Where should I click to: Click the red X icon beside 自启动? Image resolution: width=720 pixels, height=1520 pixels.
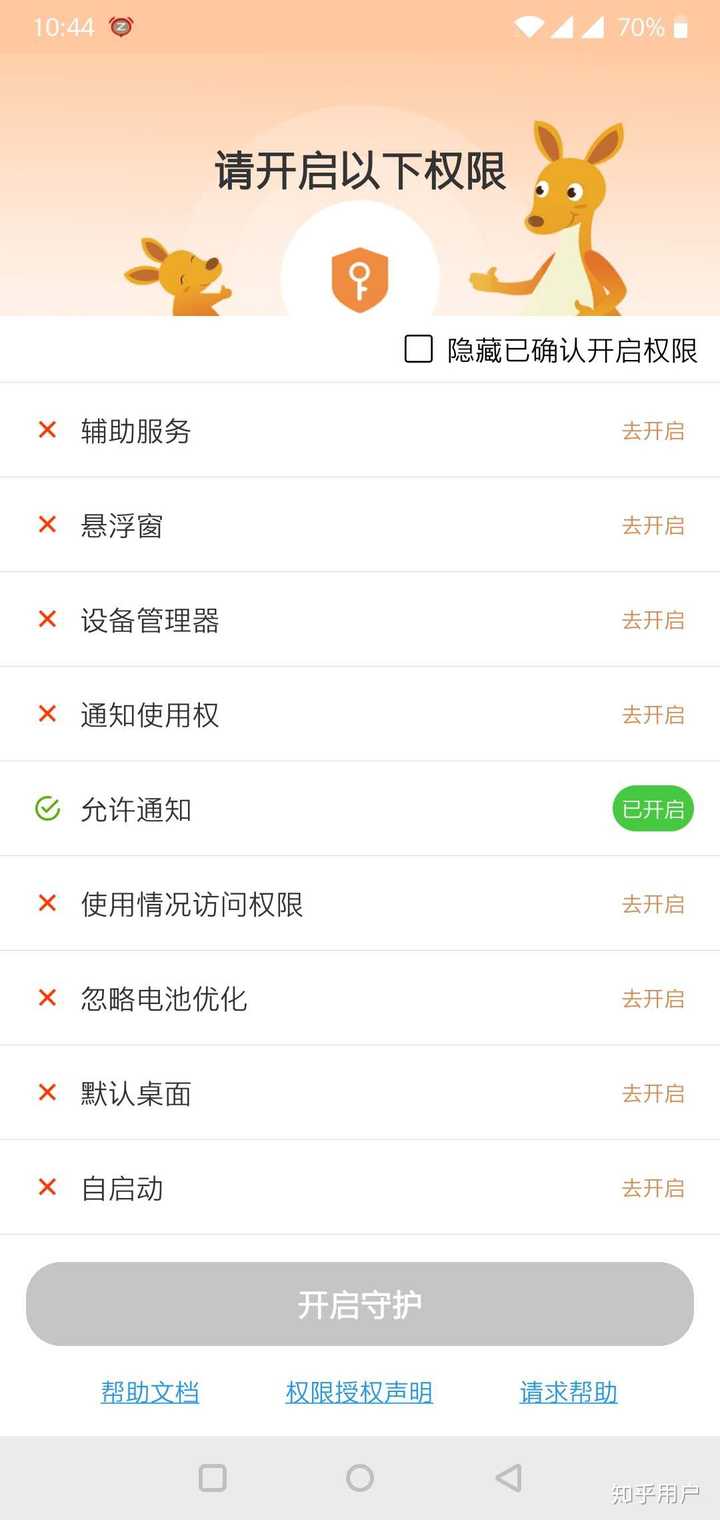click(46, 1187)
